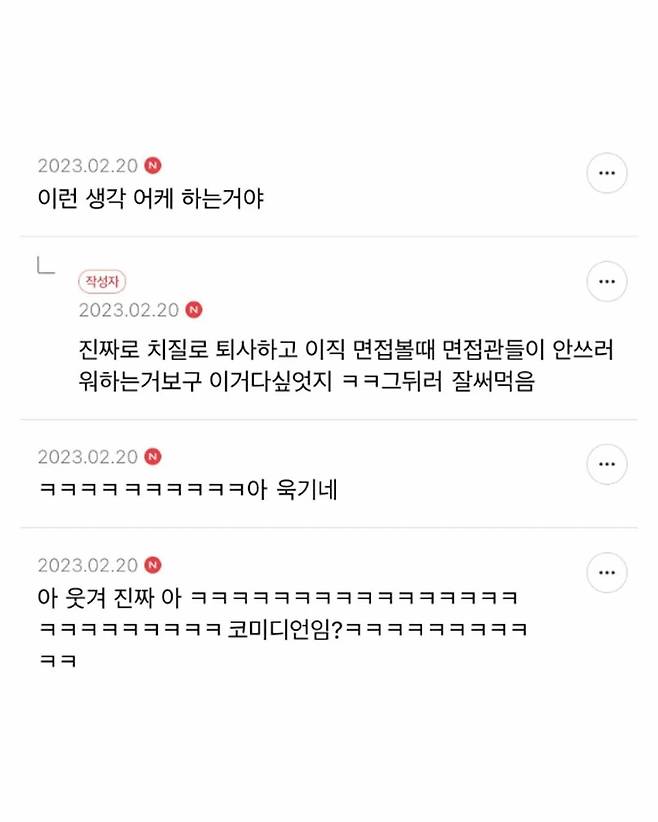Viewport: 658px width, 822px height.
Task: Open options for the comment '아 욱기네'
Action: tap(606, 464)
